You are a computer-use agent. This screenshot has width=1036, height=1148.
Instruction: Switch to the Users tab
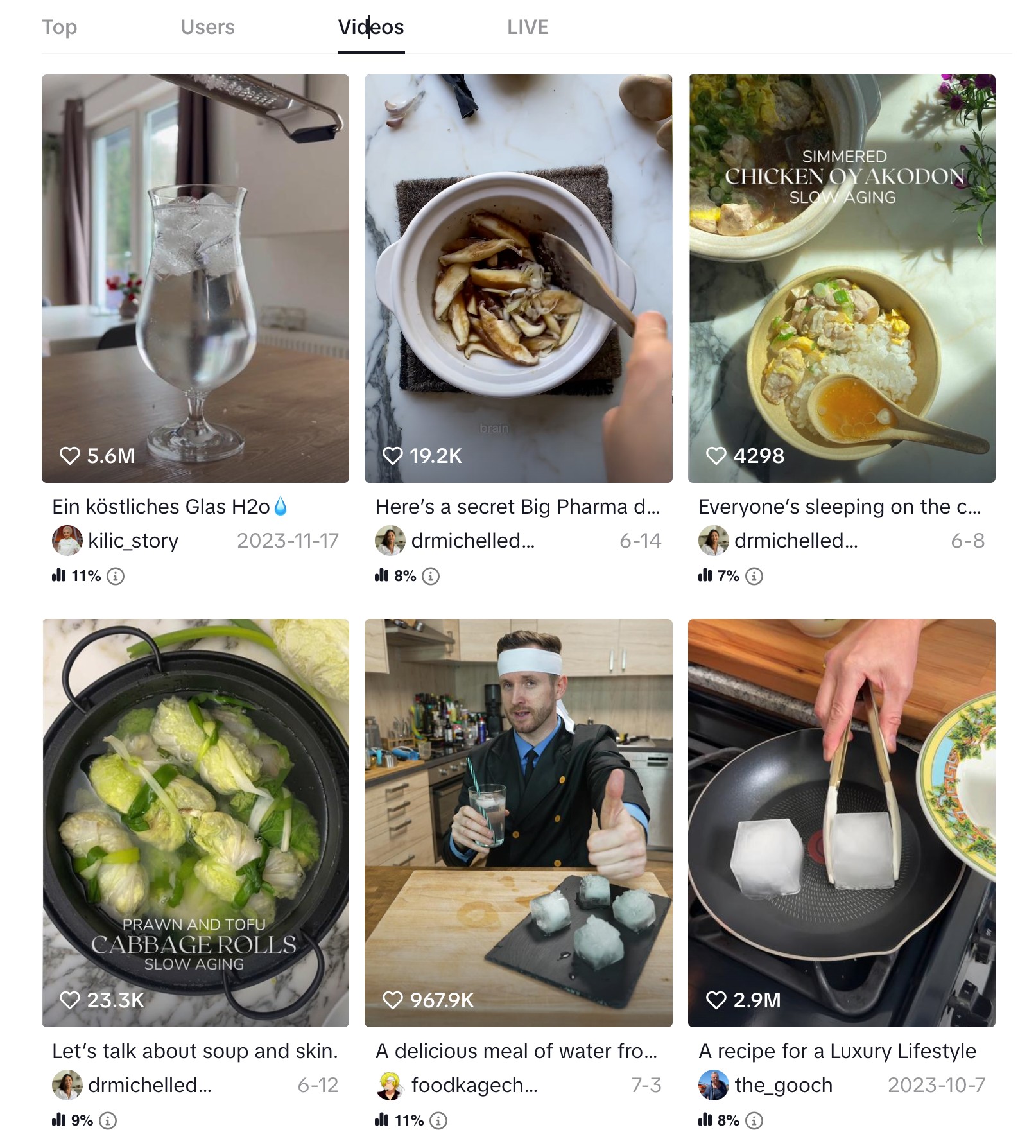click(x=207, y=27)
